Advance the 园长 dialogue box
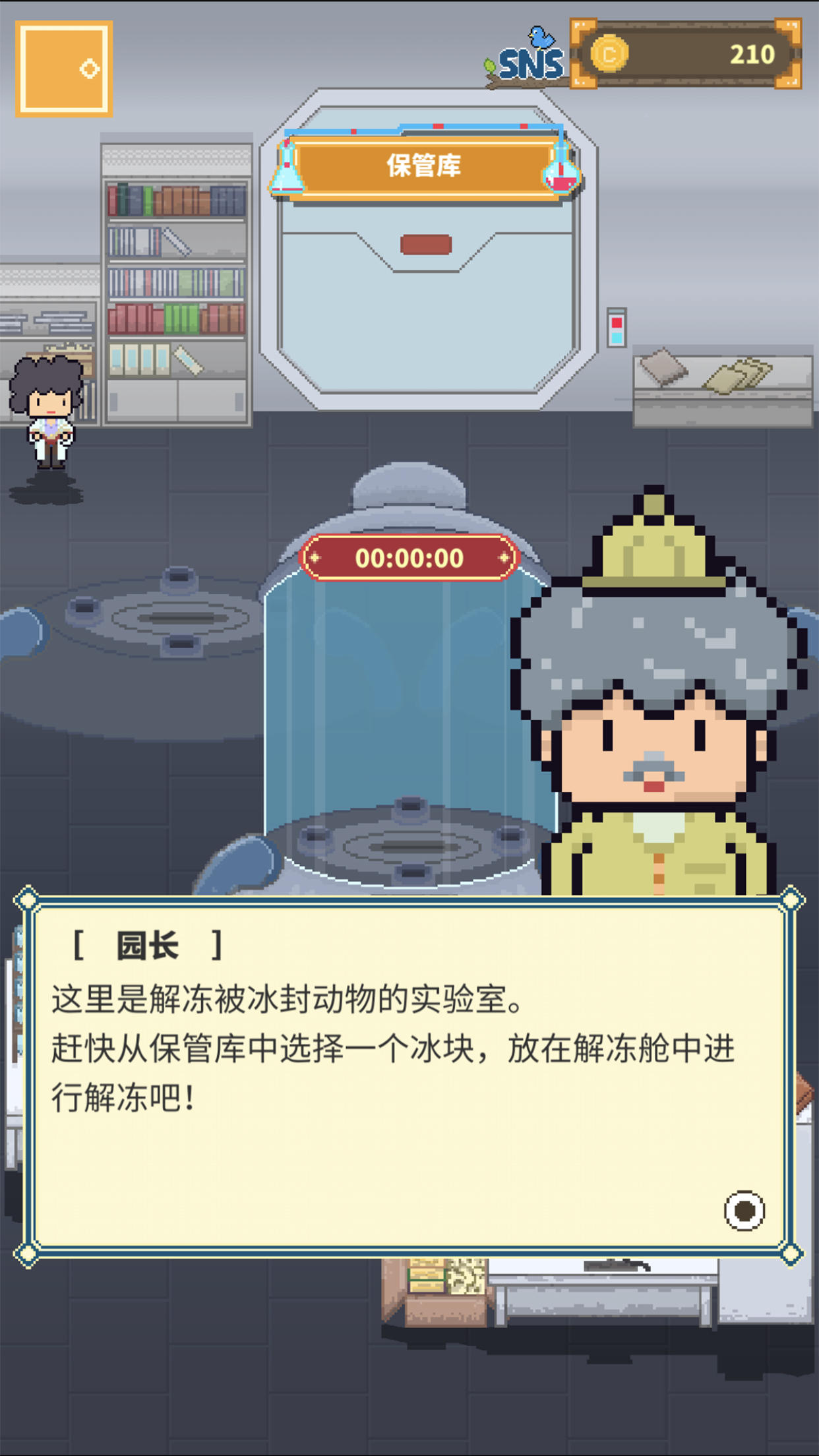The height and width of the screenshot is (1456, 819). 744,1211
